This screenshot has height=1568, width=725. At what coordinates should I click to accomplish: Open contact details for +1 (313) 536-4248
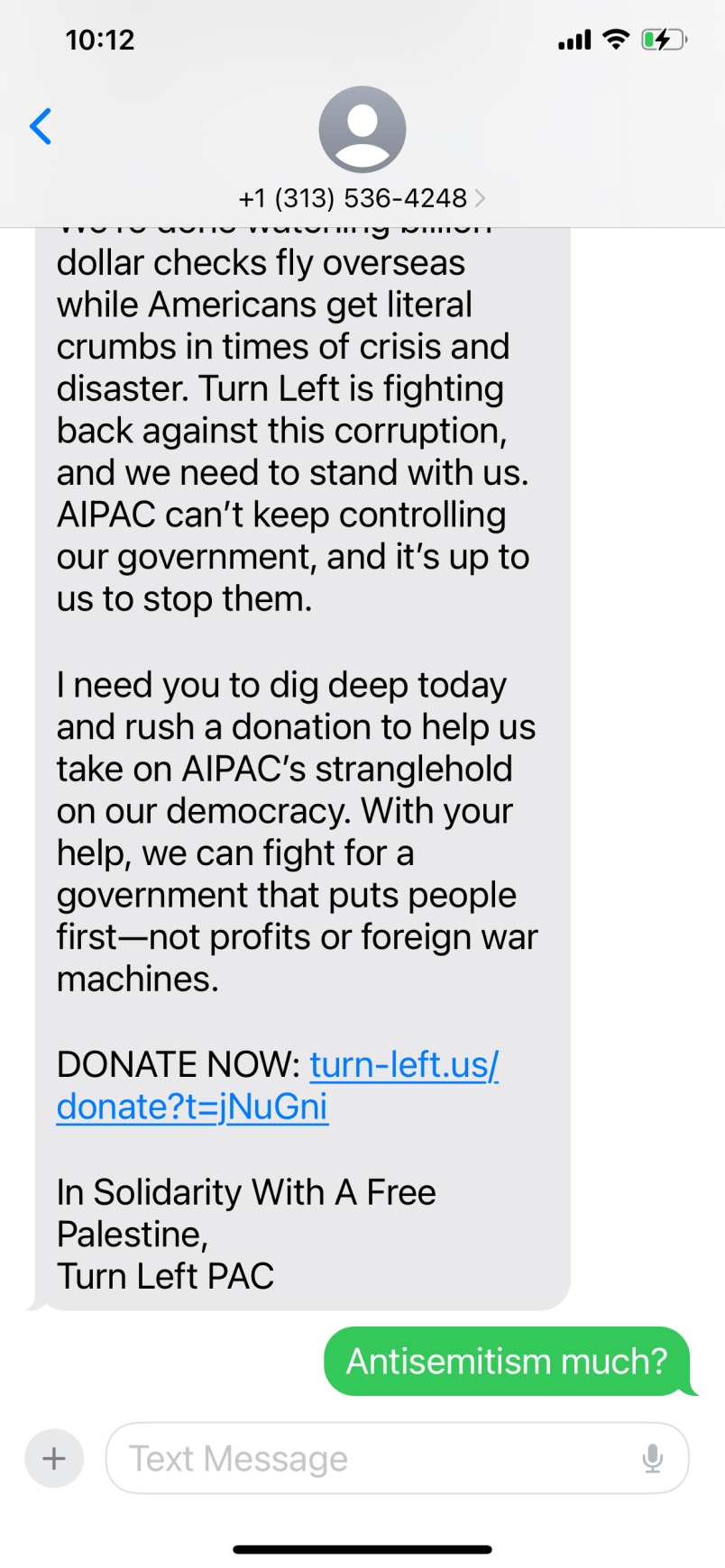(362, 197)
